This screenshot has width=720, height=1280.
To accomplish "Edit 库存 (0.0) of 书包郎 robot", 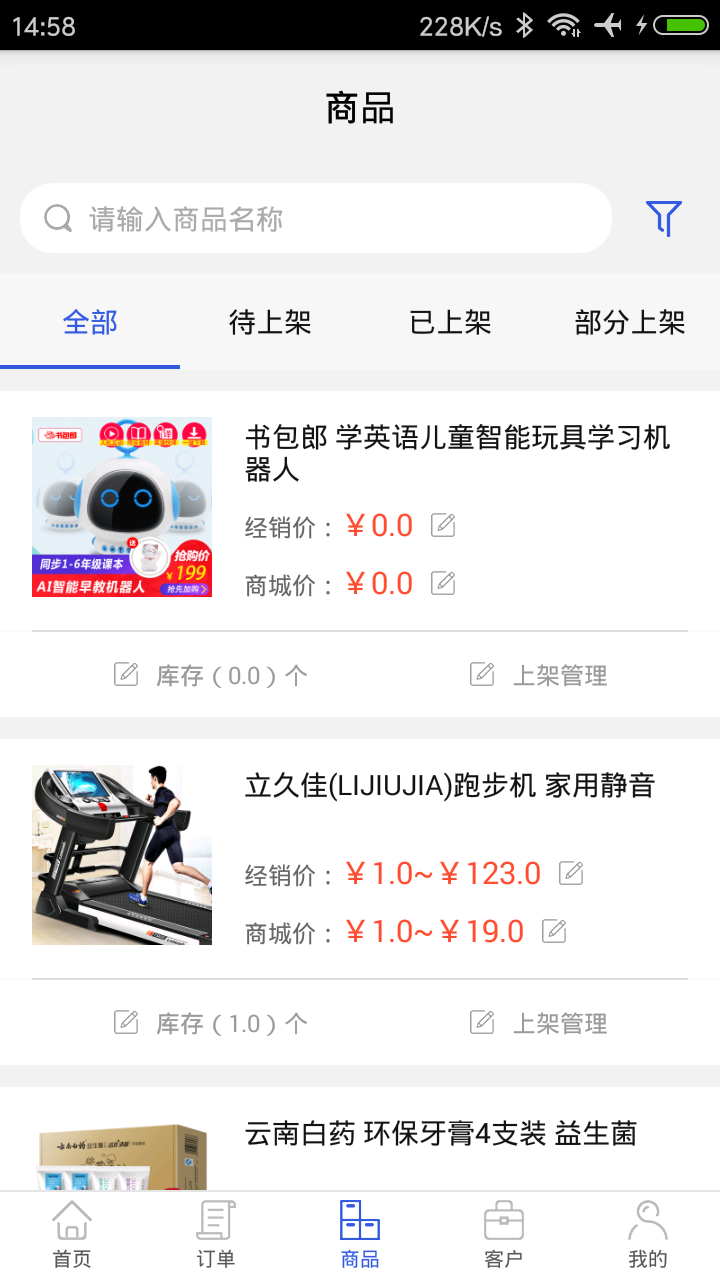I will pyautogui.click(x=210, y=675).
